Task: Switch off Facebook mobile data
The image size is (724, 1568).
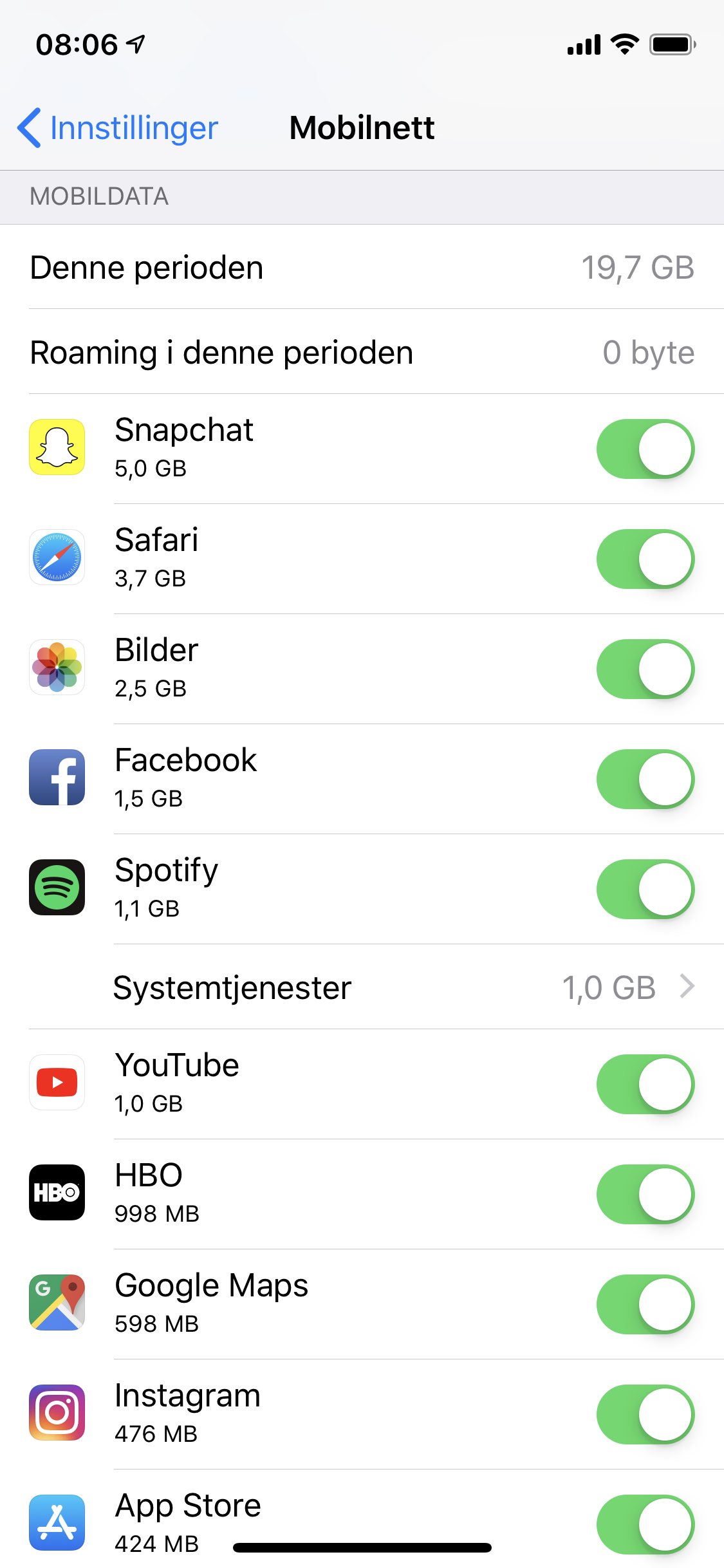Action: (645, 779)
